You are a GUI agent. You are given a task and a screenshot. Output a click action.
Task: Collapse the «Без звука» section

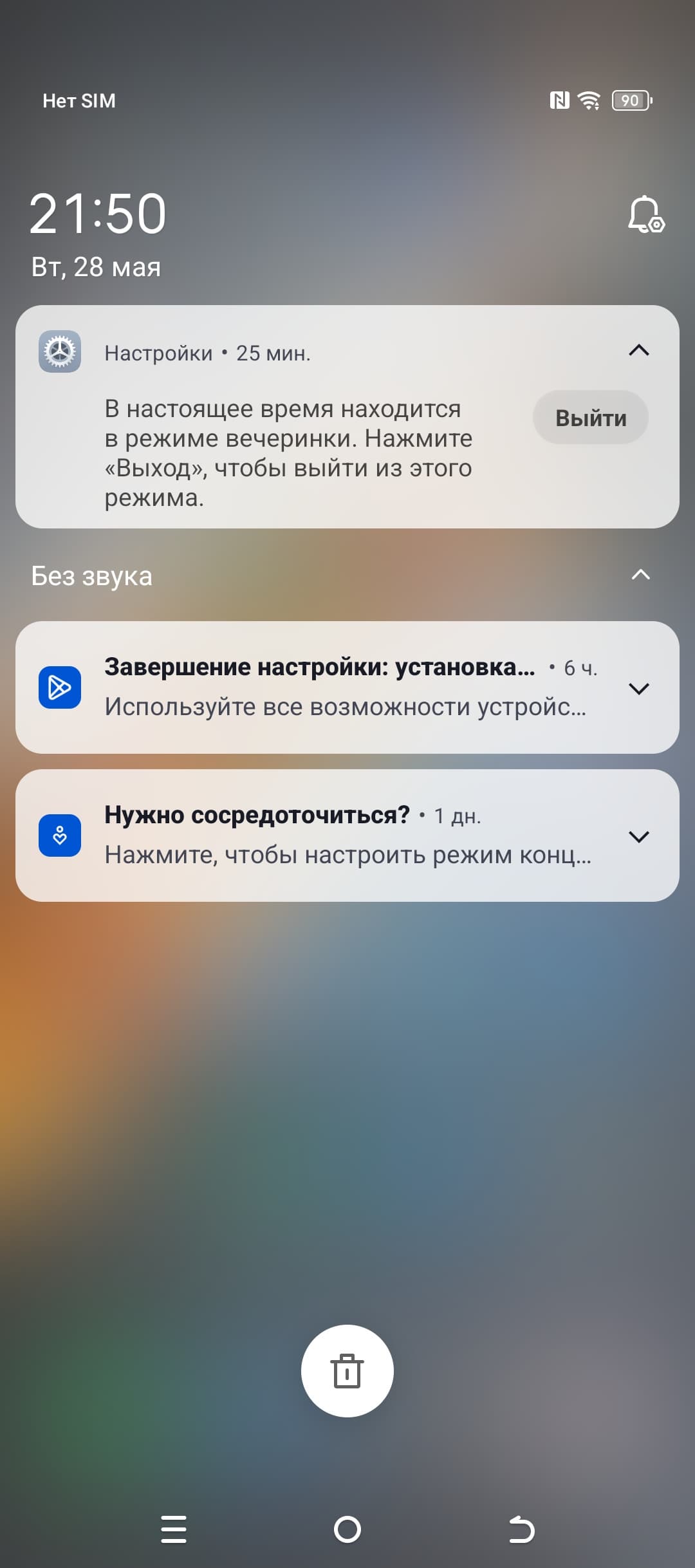[640, 575]
